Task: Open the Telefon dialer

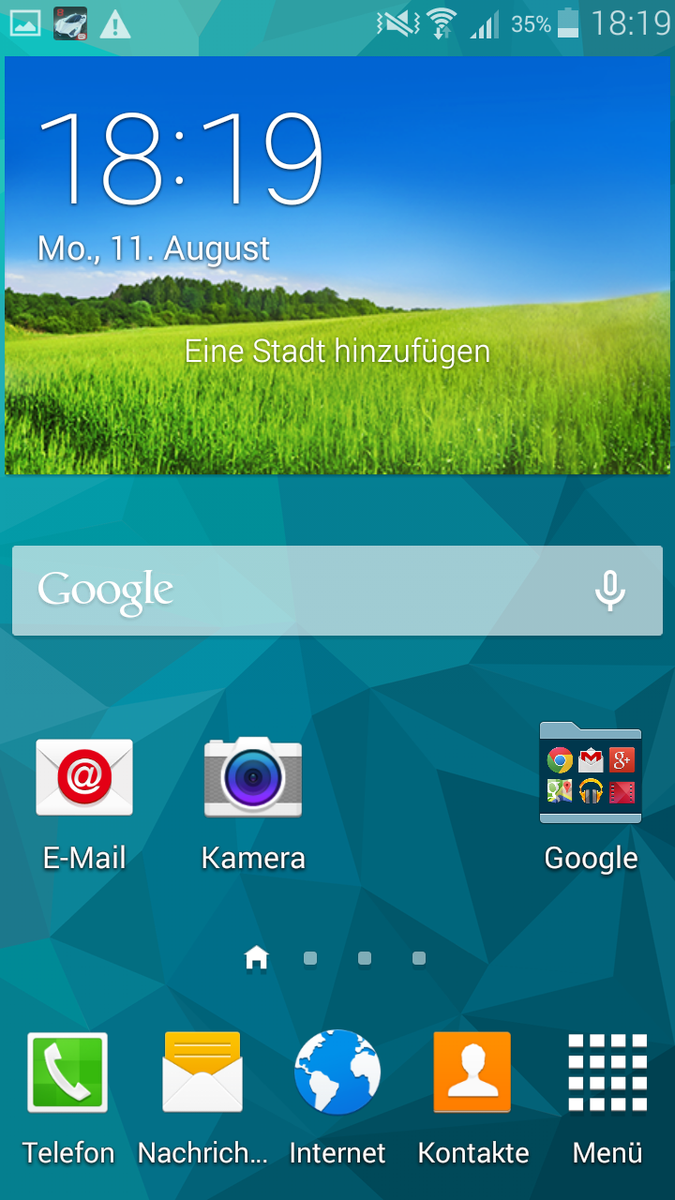Action: pos(68,1073)
